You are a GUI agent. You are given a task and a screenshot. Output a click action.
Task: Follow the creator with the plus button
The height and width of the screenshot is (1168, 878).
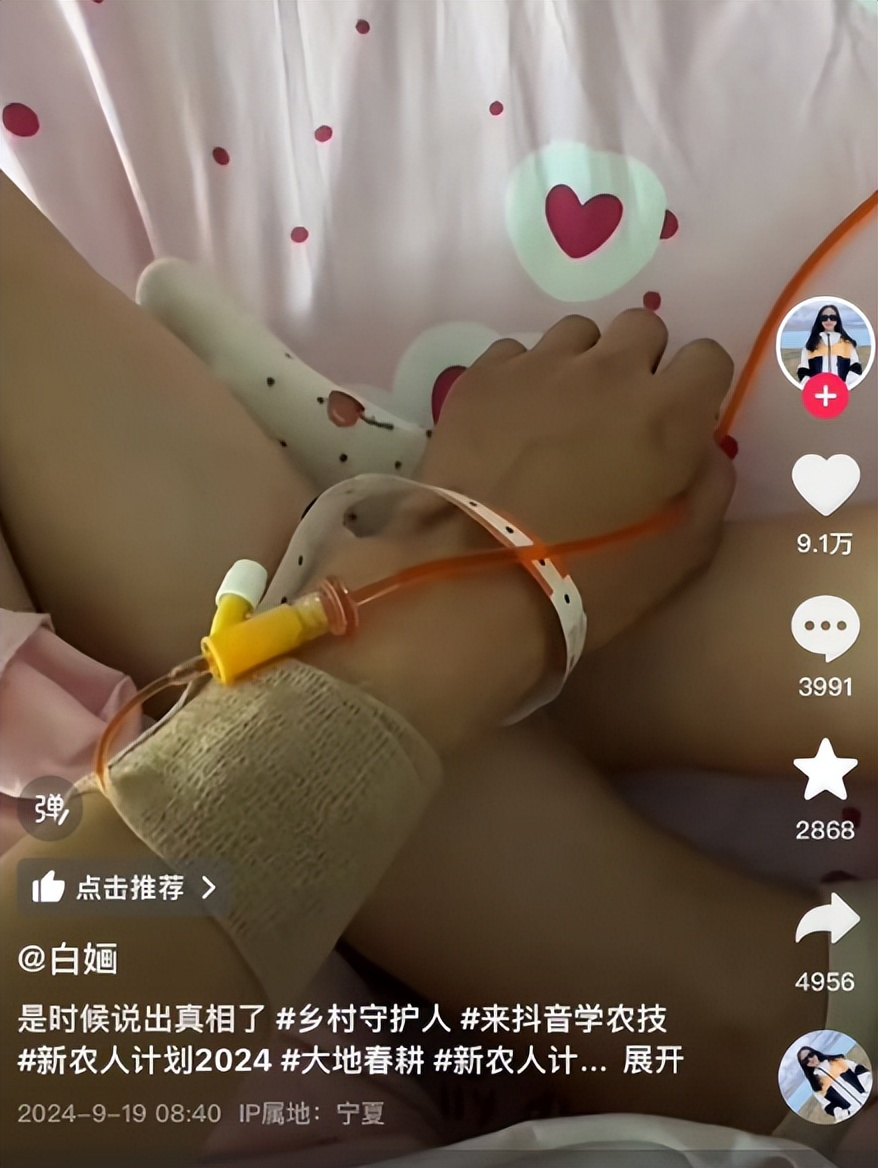tap(825, 397)
